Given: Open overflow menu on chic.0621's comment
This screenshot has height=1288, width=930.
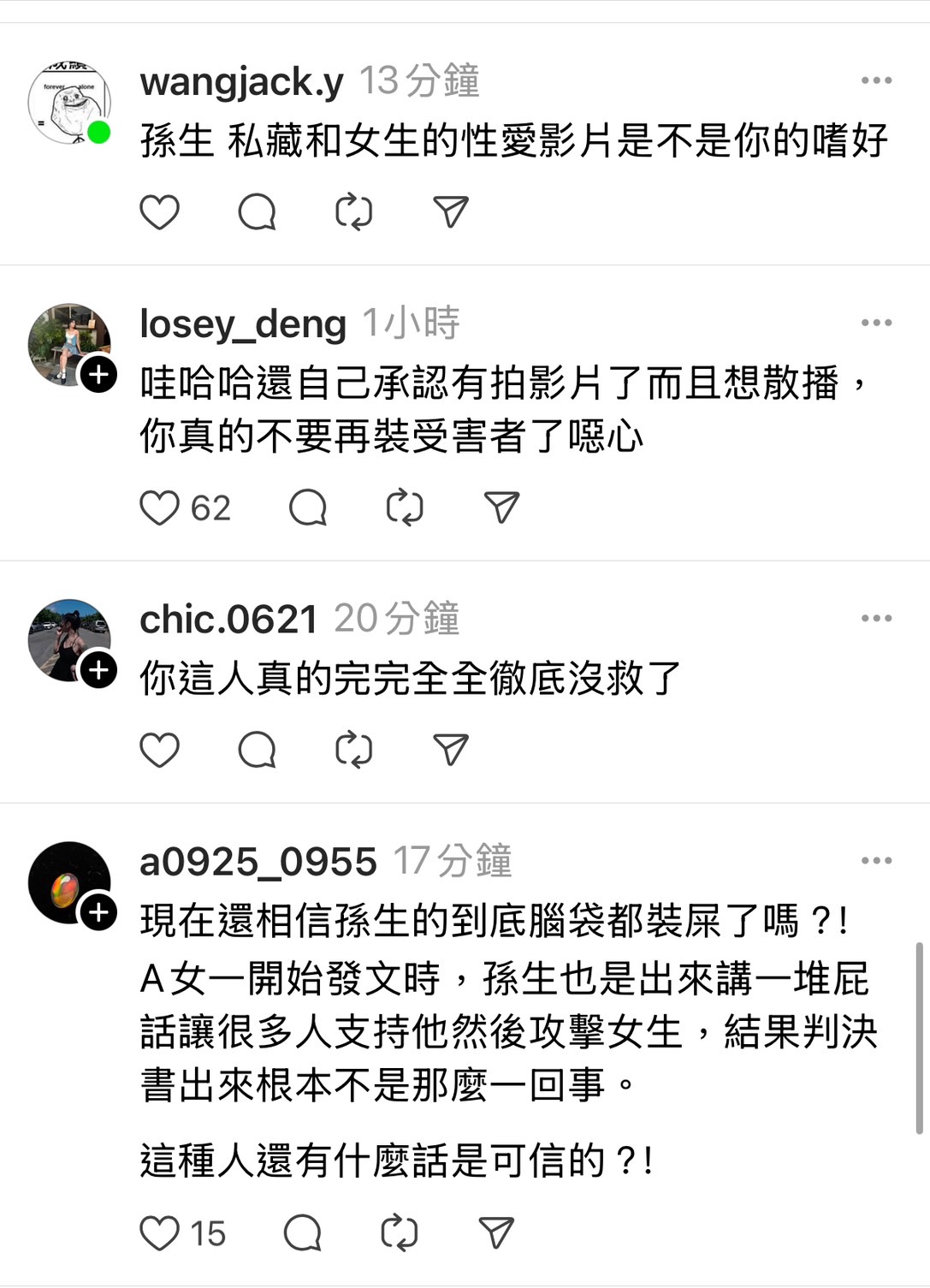Looking at the screenshot, I should [x=876, y=618].
